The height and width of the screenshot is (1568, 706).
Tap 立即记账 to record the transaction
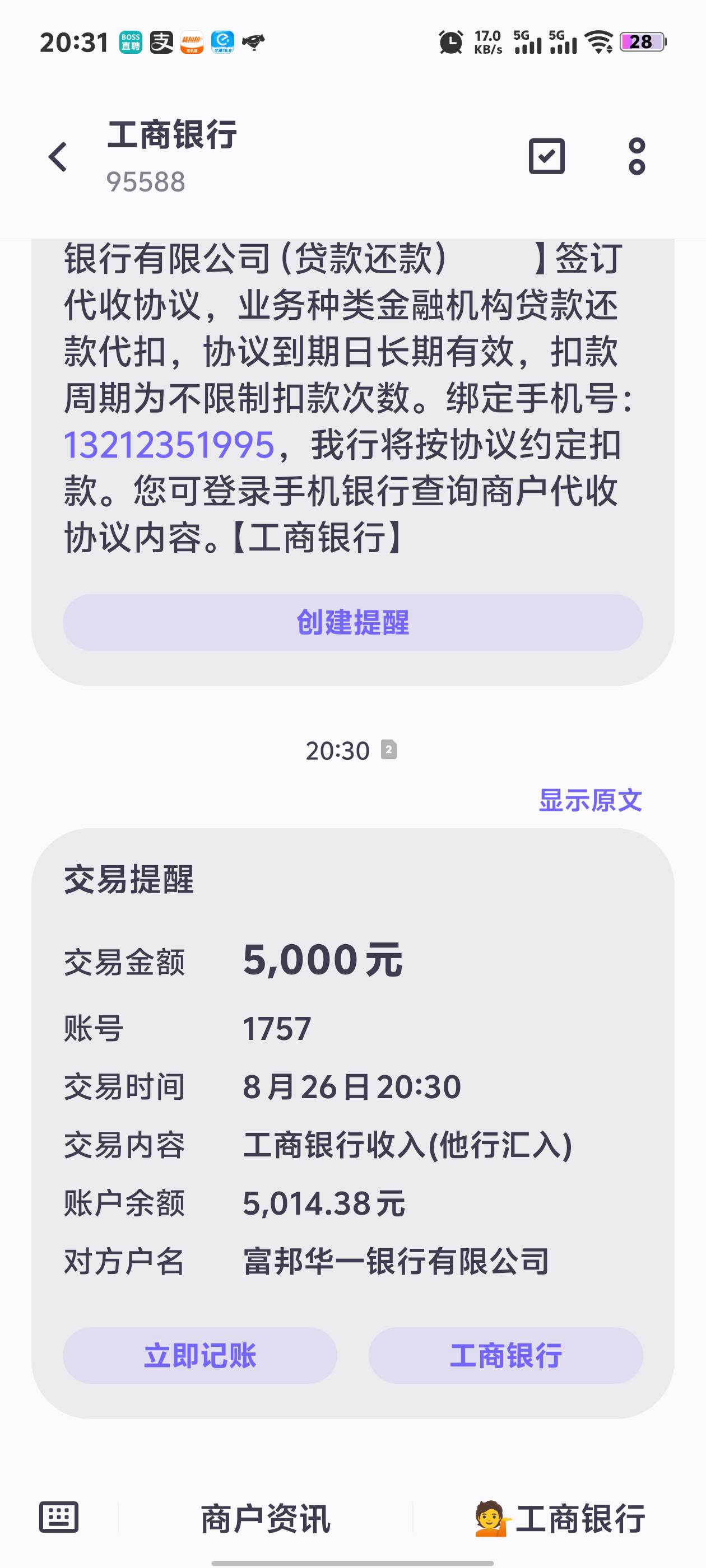coord(200,1356)
